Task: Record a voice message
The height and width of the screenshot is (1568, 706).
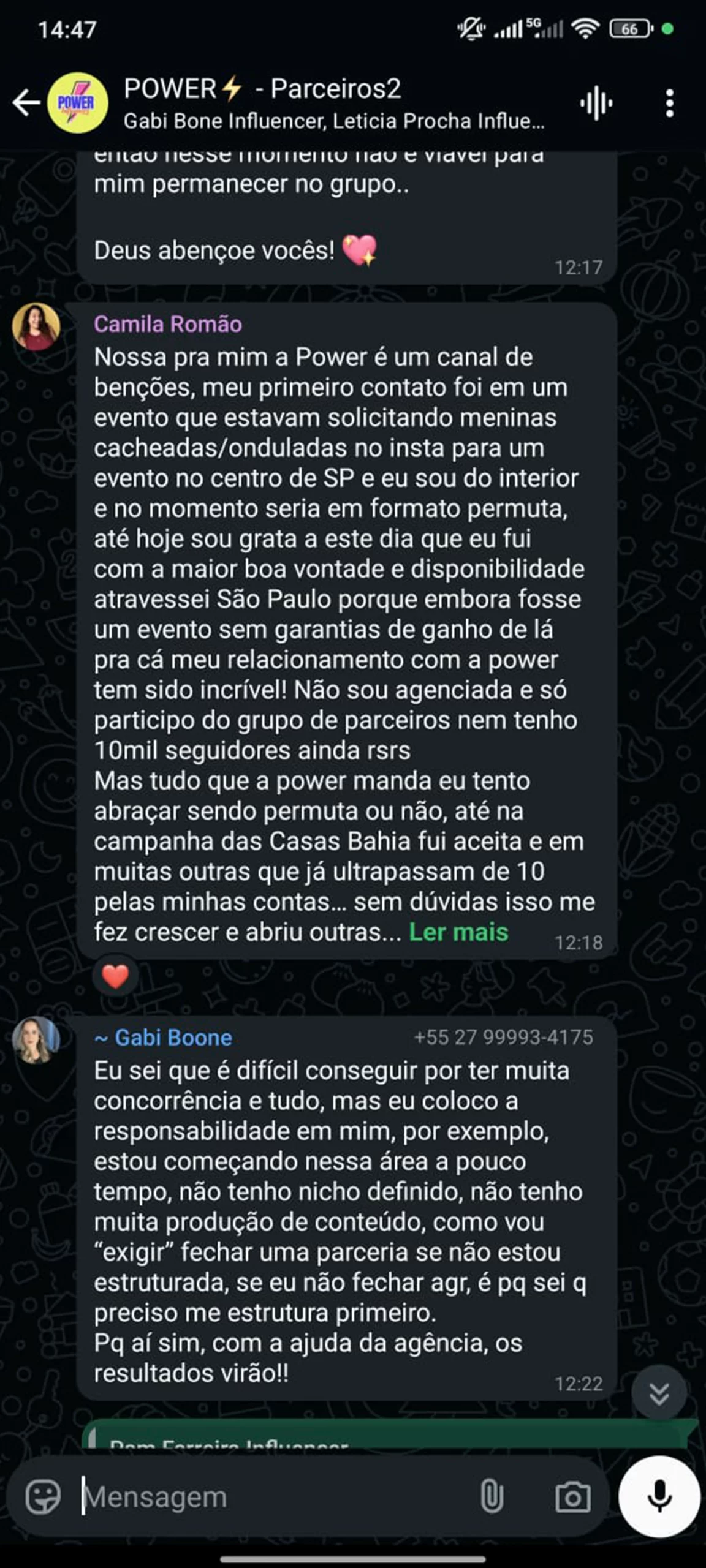Action: pyautogui.click(x=659, y=1496)
